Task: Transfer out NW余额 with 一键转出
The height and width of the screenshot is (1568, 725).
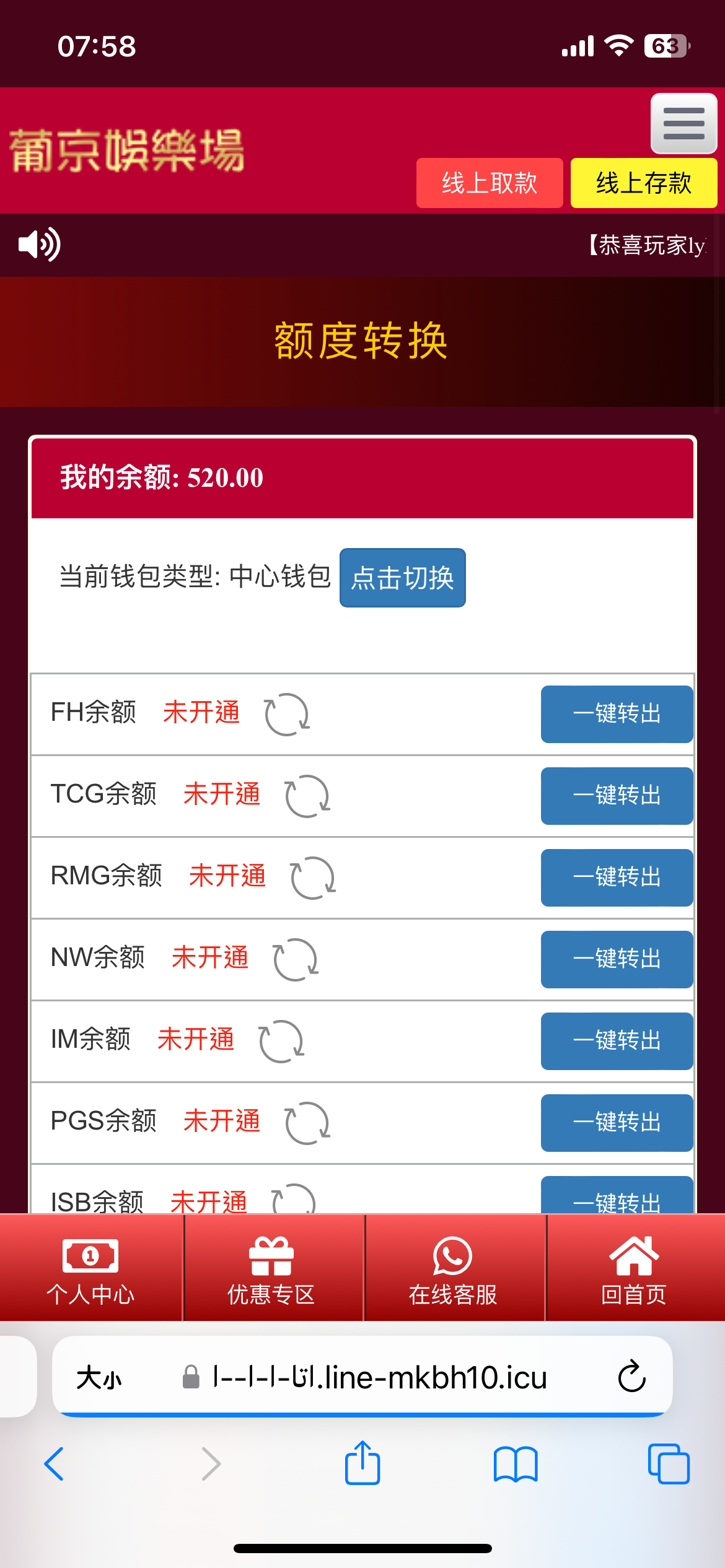Action: click(x=617, y=959)
